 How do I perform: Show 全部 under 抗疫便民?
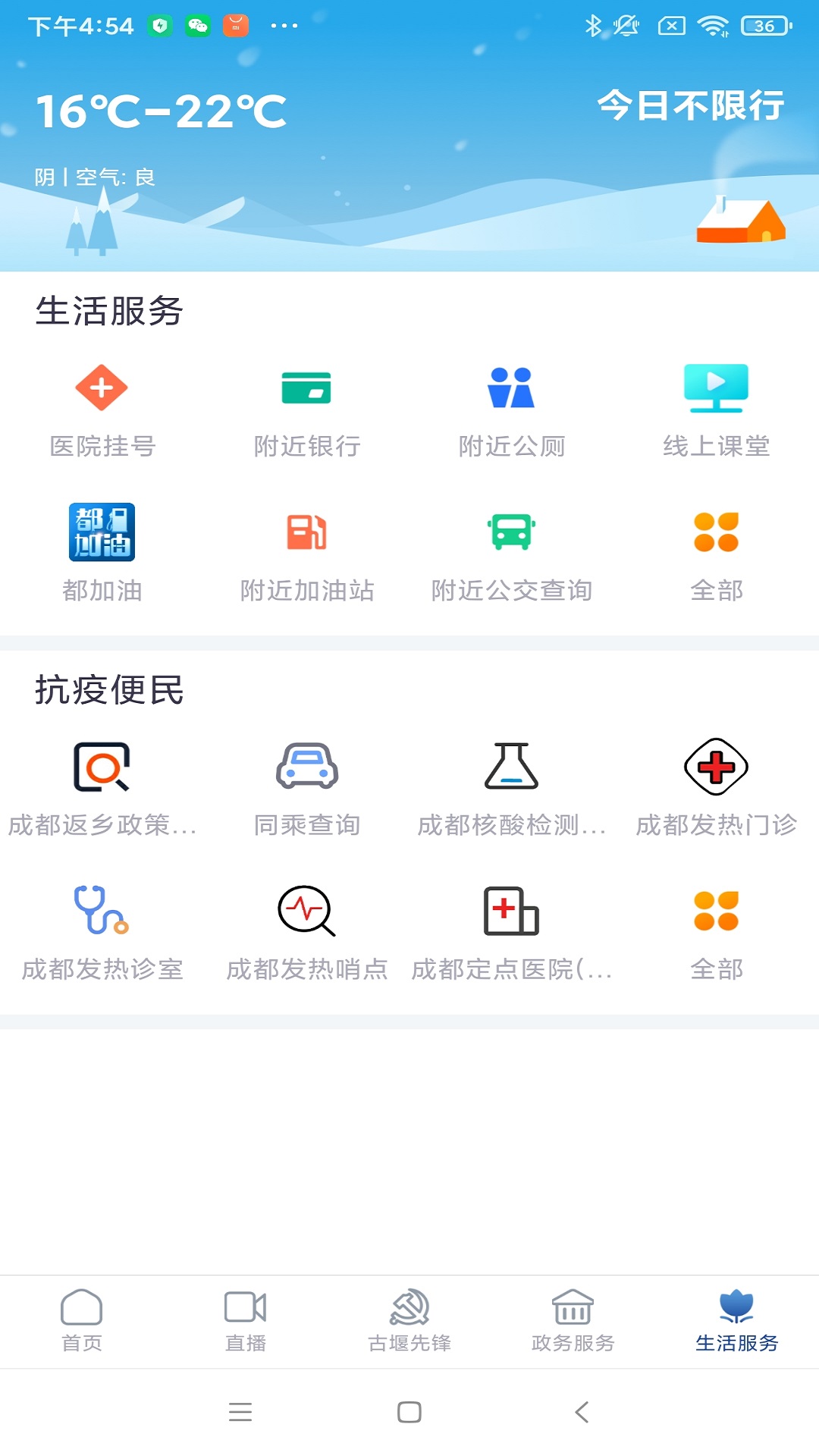(717, 933)
